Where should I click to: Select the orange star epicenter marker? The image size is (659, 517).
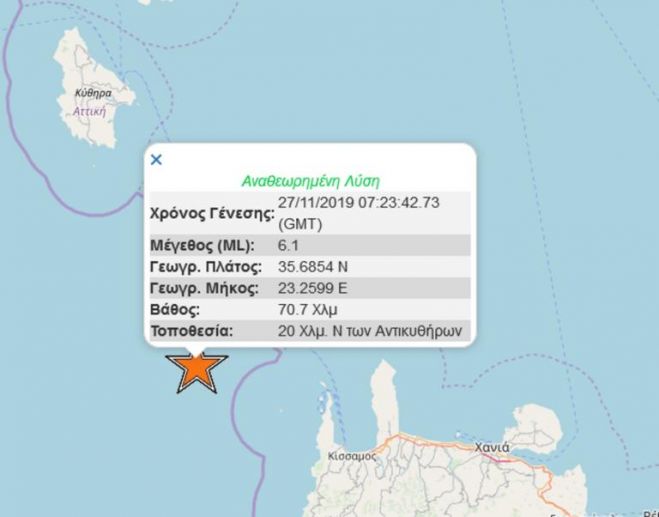tap(197, 371)
